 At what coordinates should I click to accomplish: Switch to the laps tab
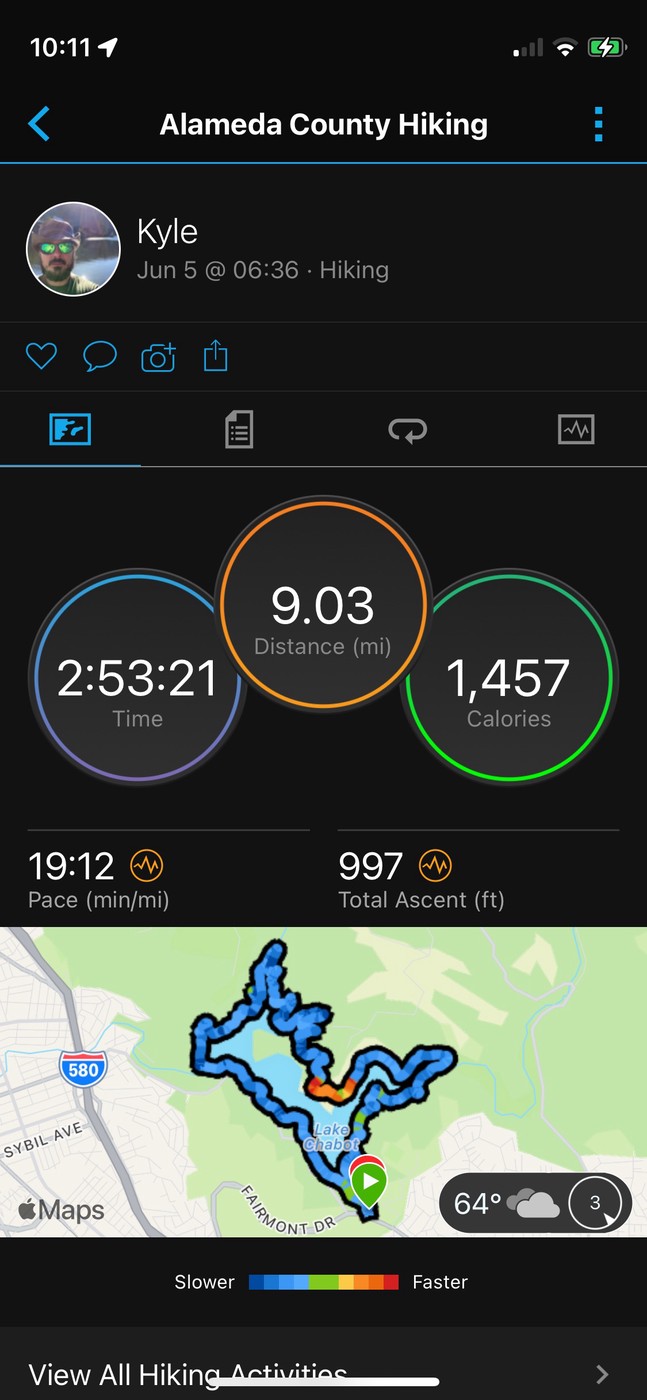408,430
